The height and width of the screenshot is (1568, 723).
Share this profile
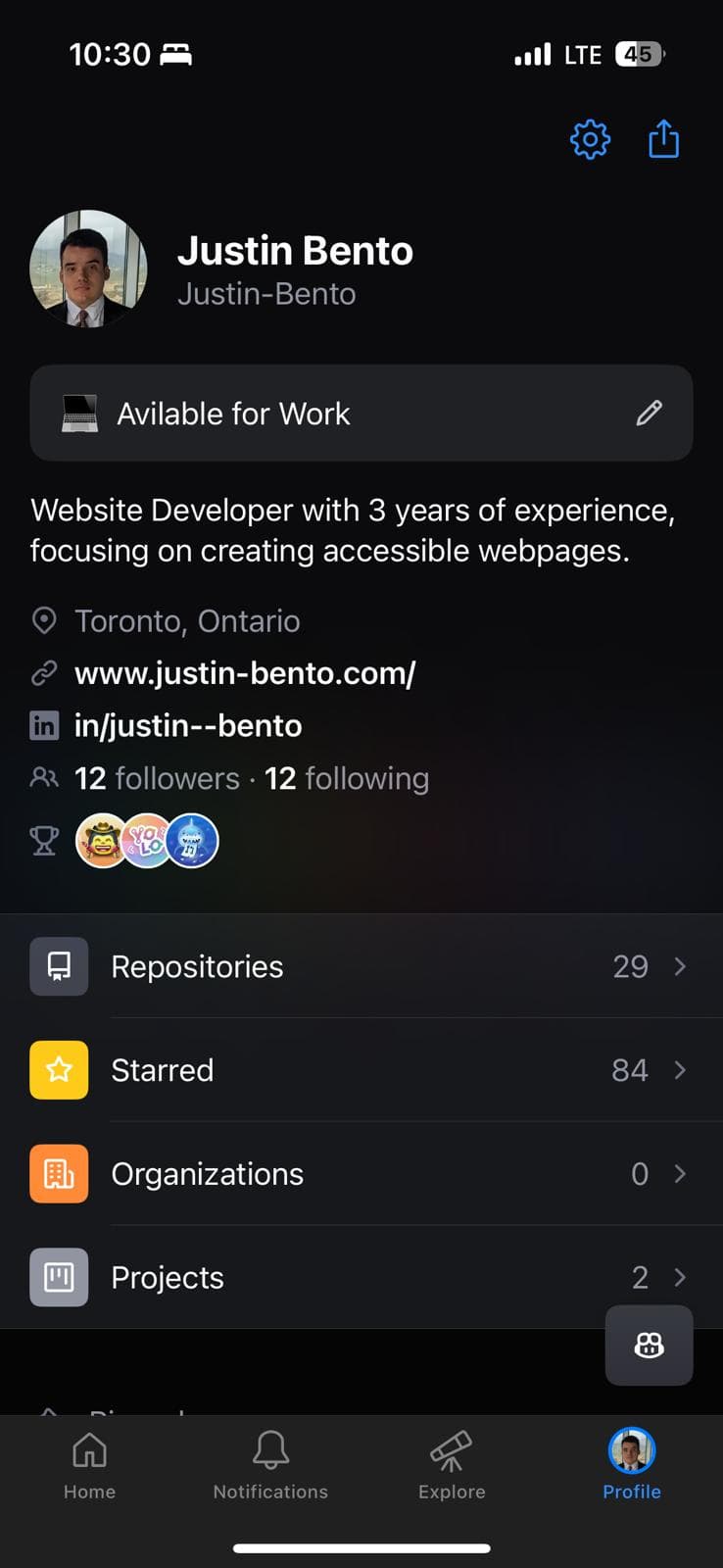click(x=663, y=139)
